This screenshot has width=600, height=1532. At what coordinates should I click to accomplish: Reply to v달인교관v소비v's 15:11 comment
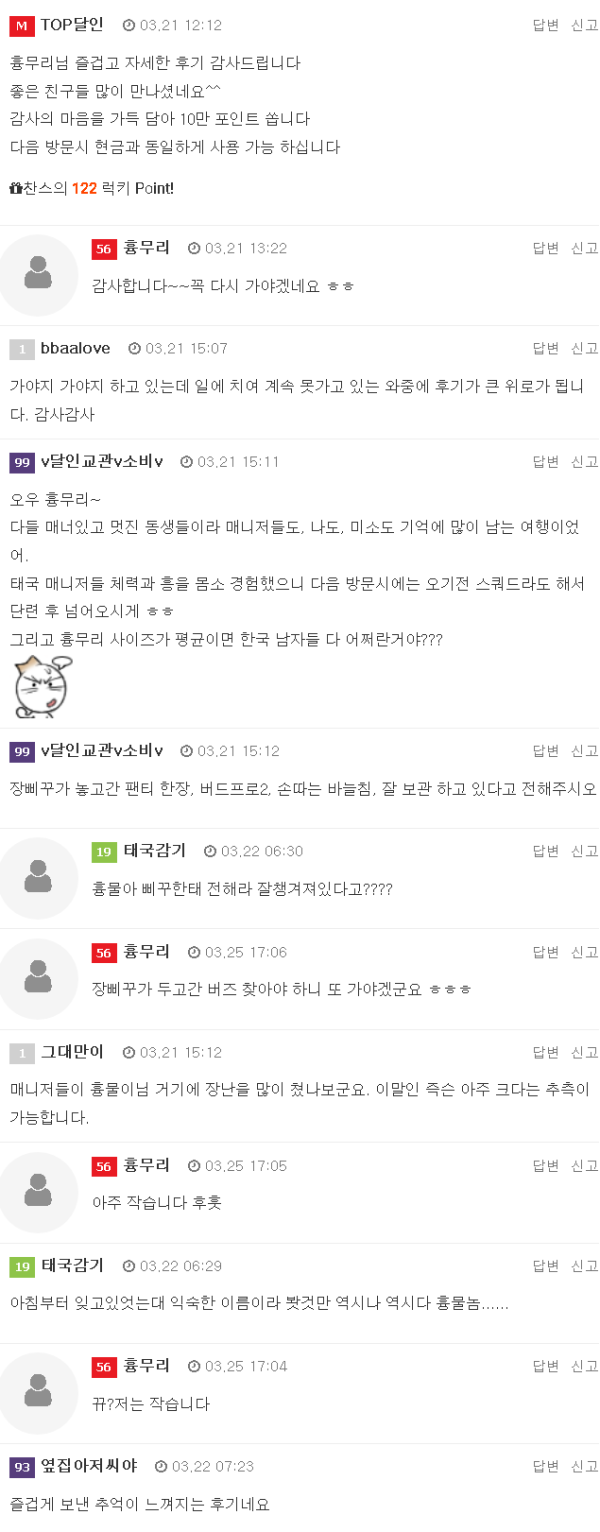pos(545,461)
